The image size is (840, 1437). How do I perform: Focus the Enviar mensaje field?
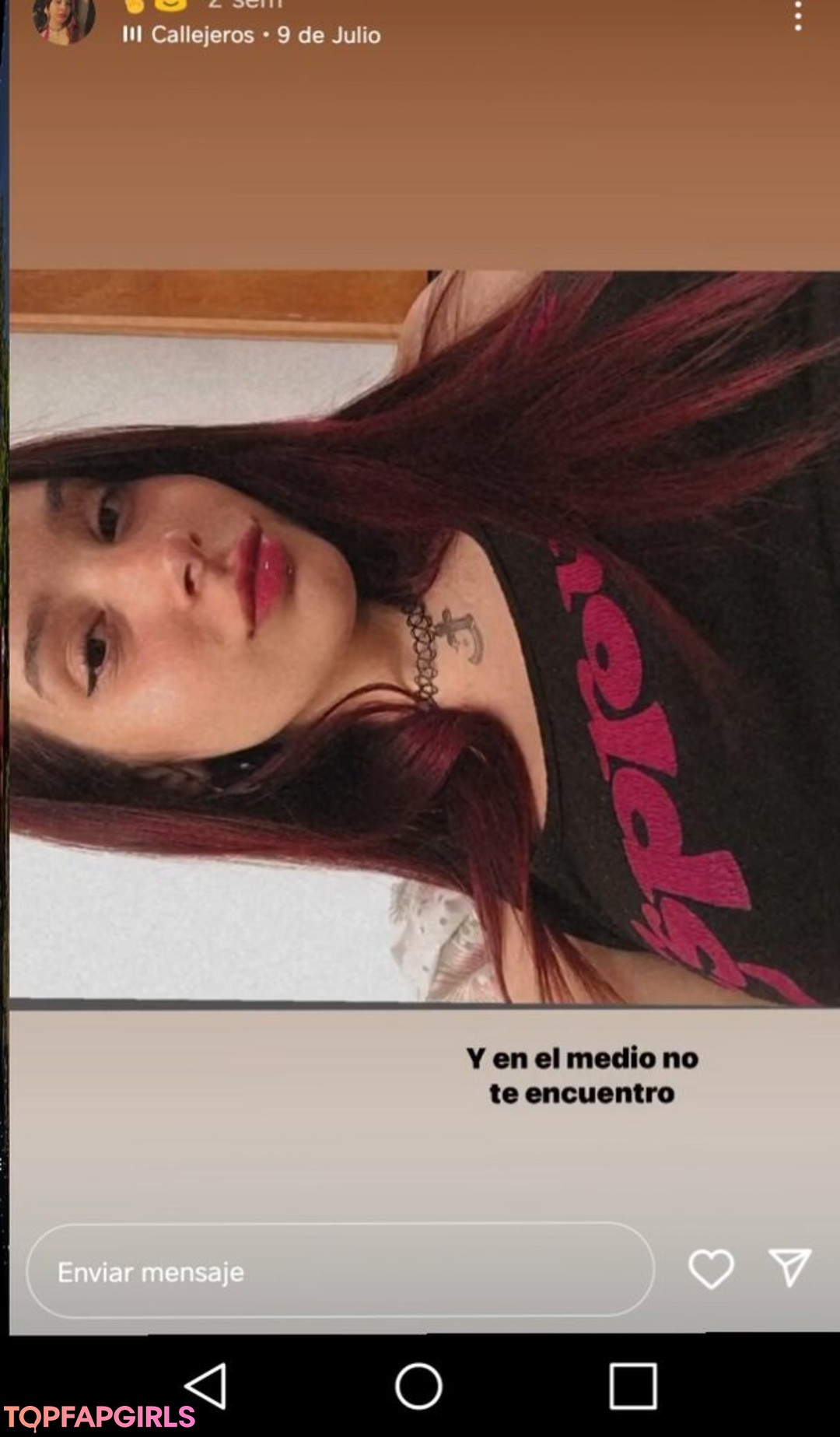click(340, 1271)
